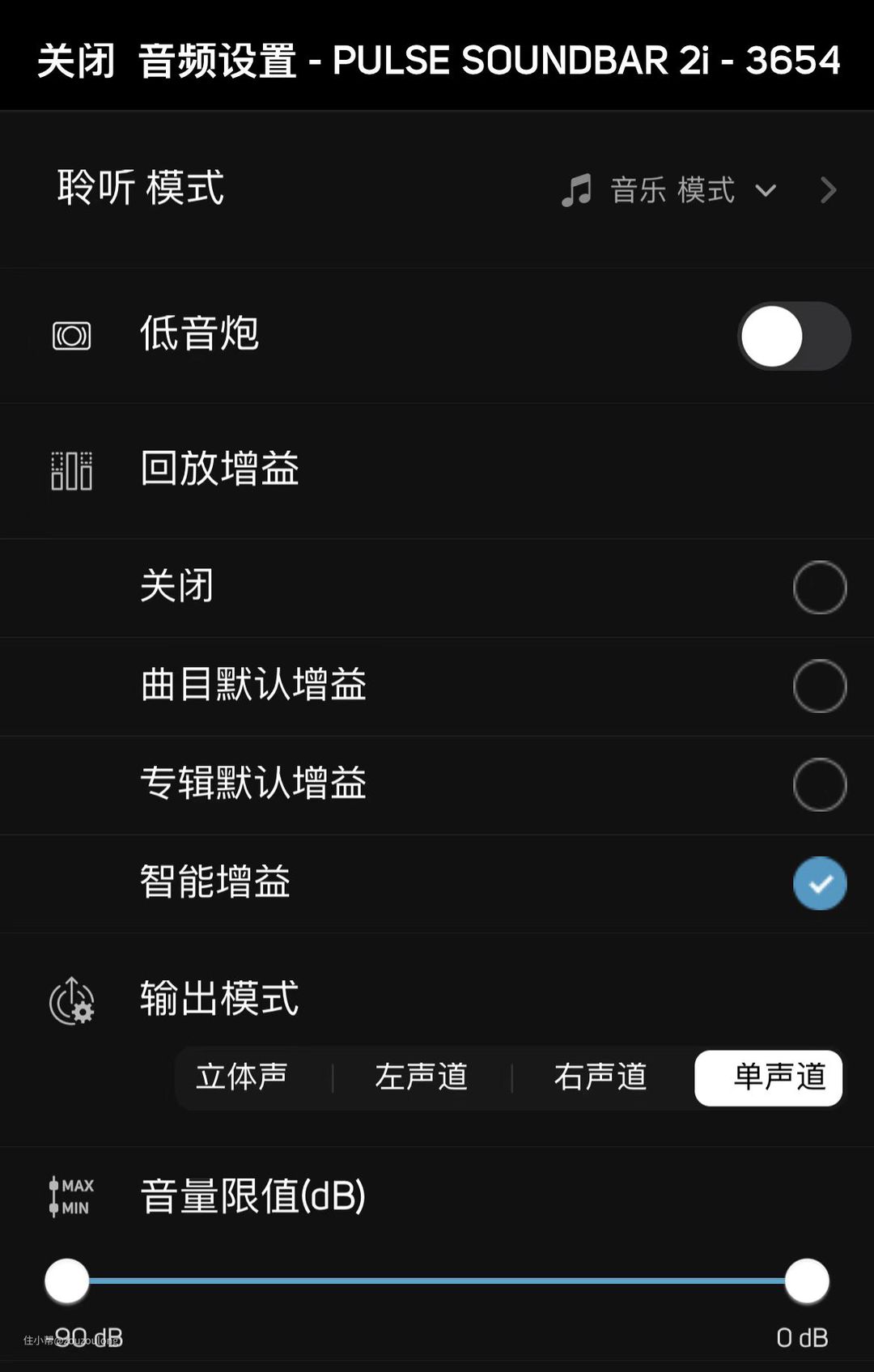Select 曲目默认增益 option

pyautogui.click(x=819, y=686)
